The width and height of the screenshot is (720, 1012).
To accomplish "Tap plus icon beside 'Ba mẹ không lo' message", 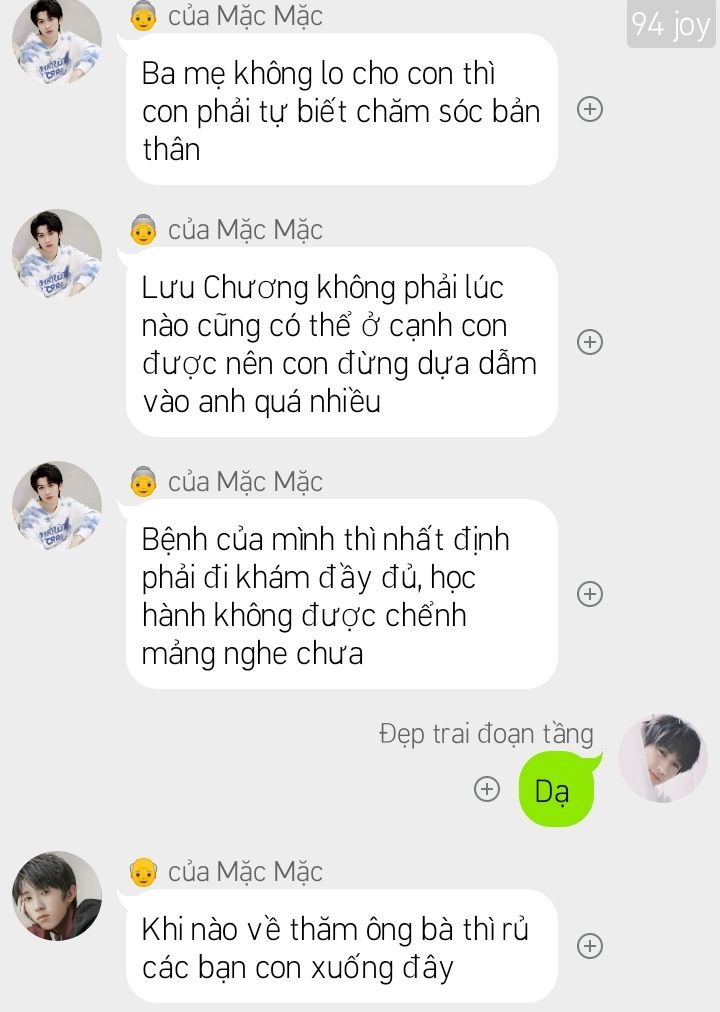I will [x=590, y=110].
